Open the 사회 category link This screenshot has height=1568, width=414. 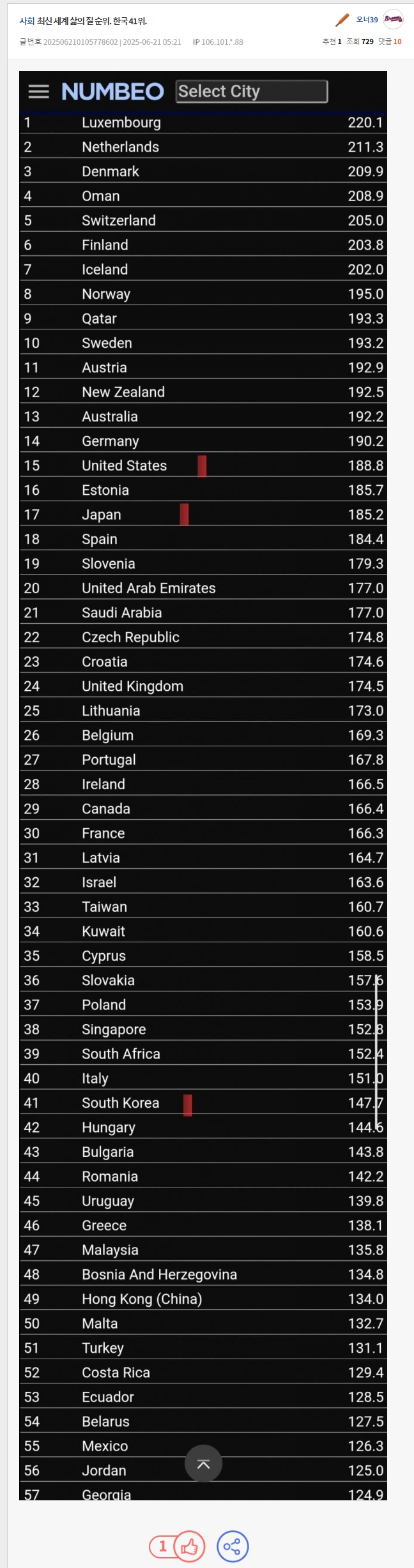point(26,21)
